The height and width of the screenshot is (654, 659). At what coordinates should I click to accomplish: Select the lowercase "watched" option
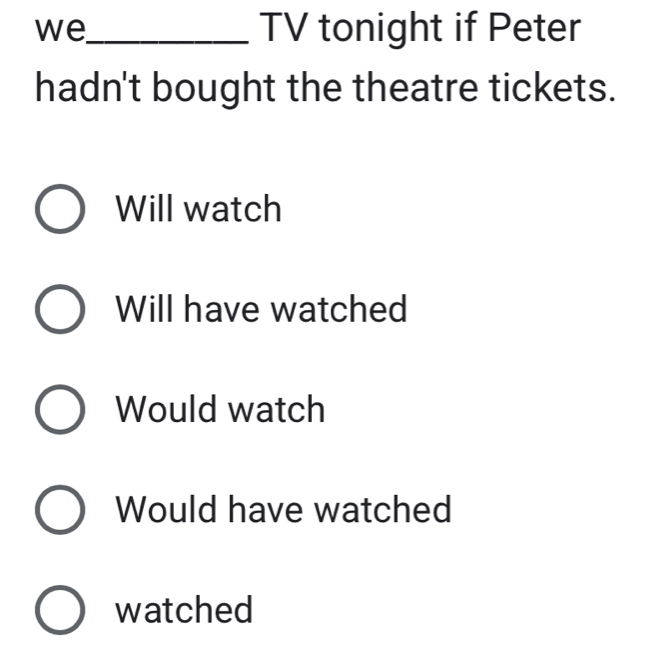(x=61, y=609)
